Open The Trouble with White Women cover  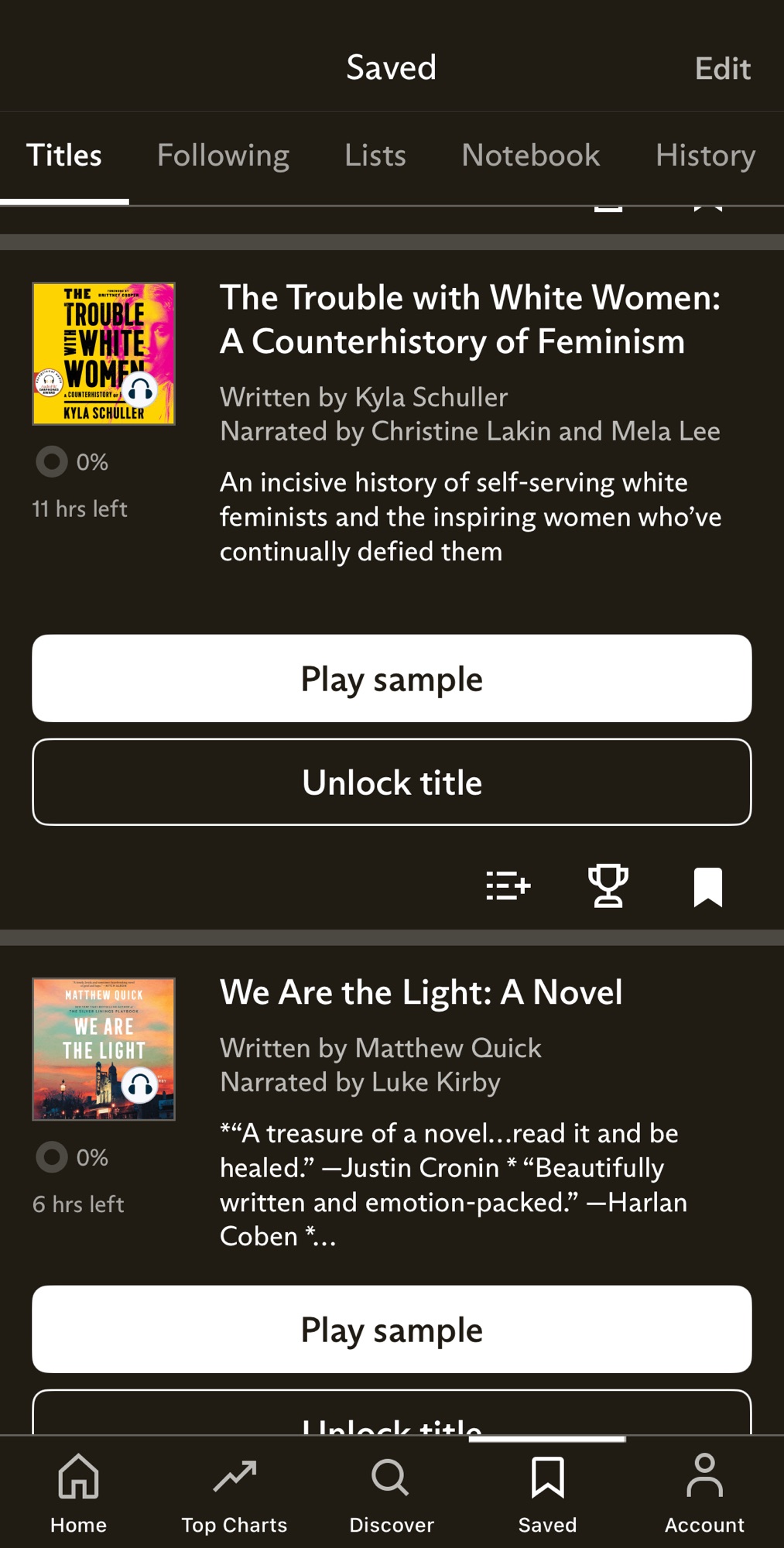click(x=104, y=354)
